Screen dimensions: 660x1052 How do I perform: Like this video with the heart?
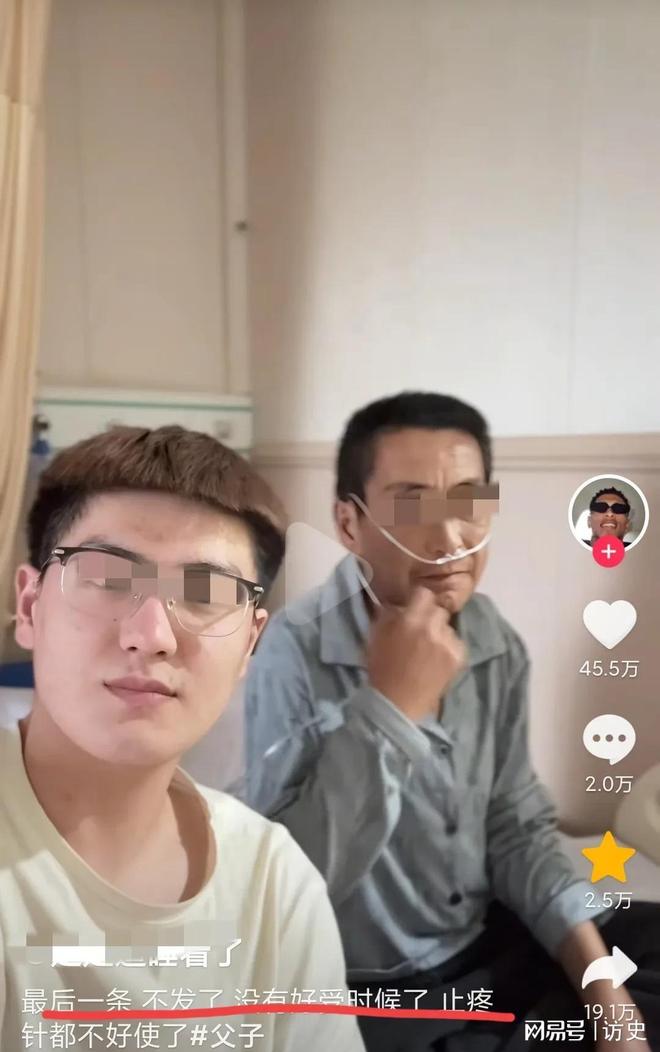click(x=609, y=625)
